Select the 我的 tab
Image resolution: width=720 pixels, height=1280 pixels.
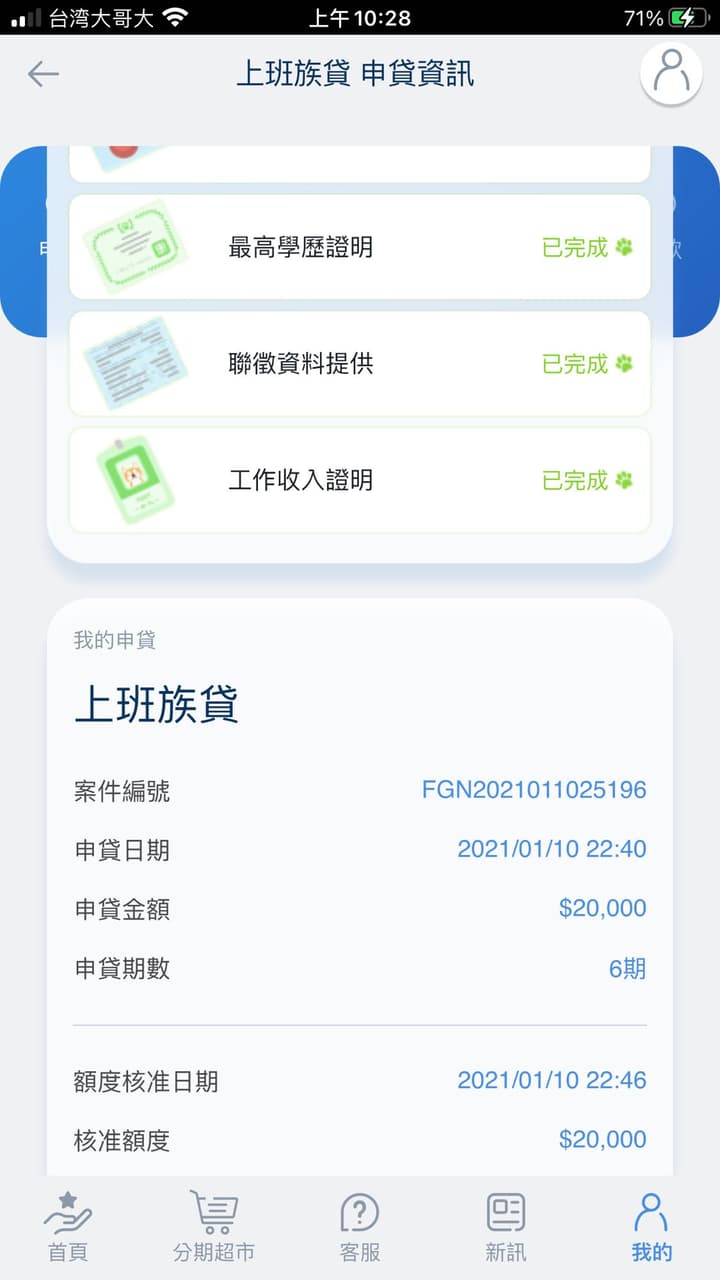click(x=652, y=1226)
